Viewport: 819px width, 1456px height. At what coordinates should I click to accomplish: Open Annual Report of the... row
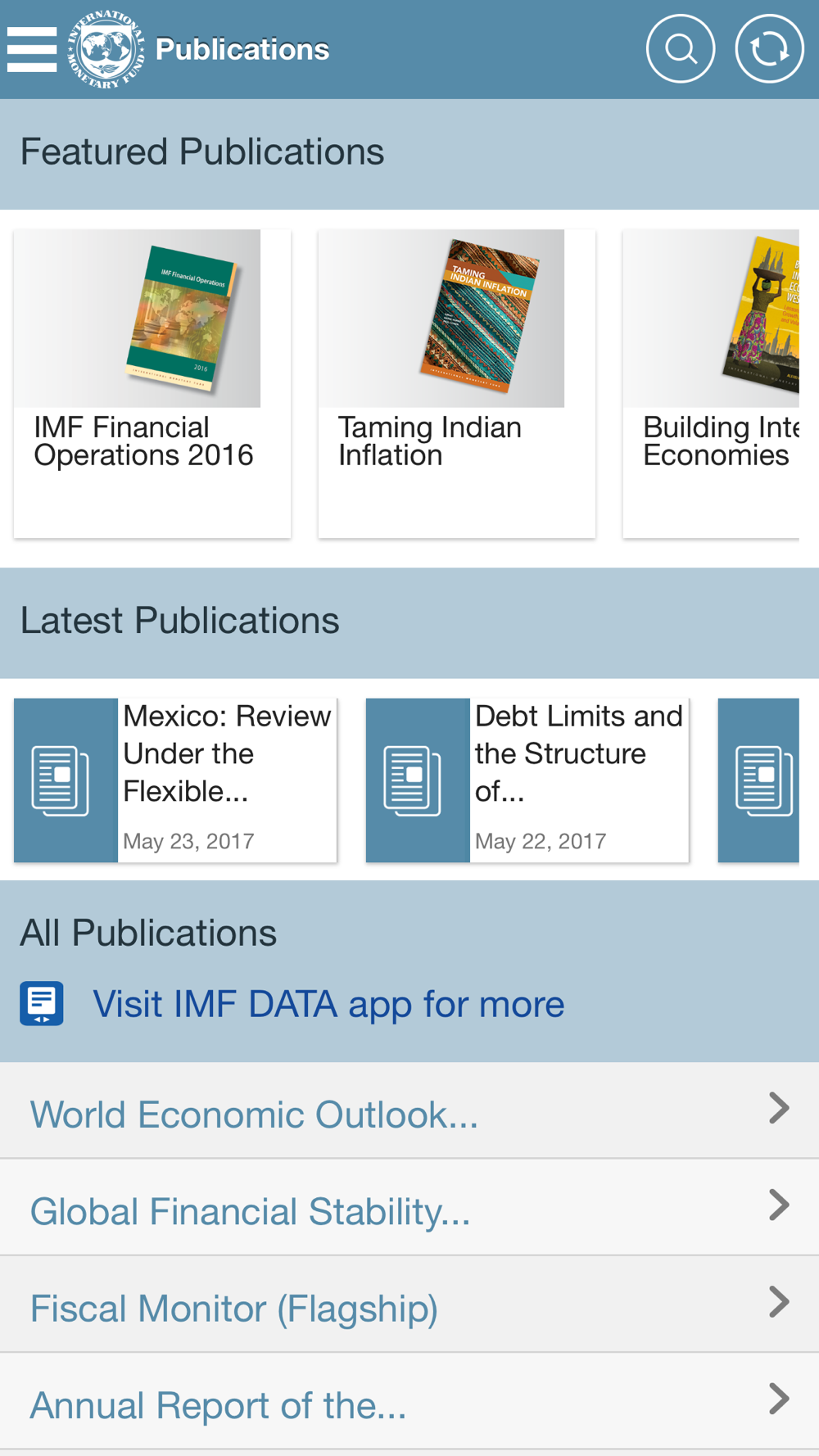(x=409, y=1401)
